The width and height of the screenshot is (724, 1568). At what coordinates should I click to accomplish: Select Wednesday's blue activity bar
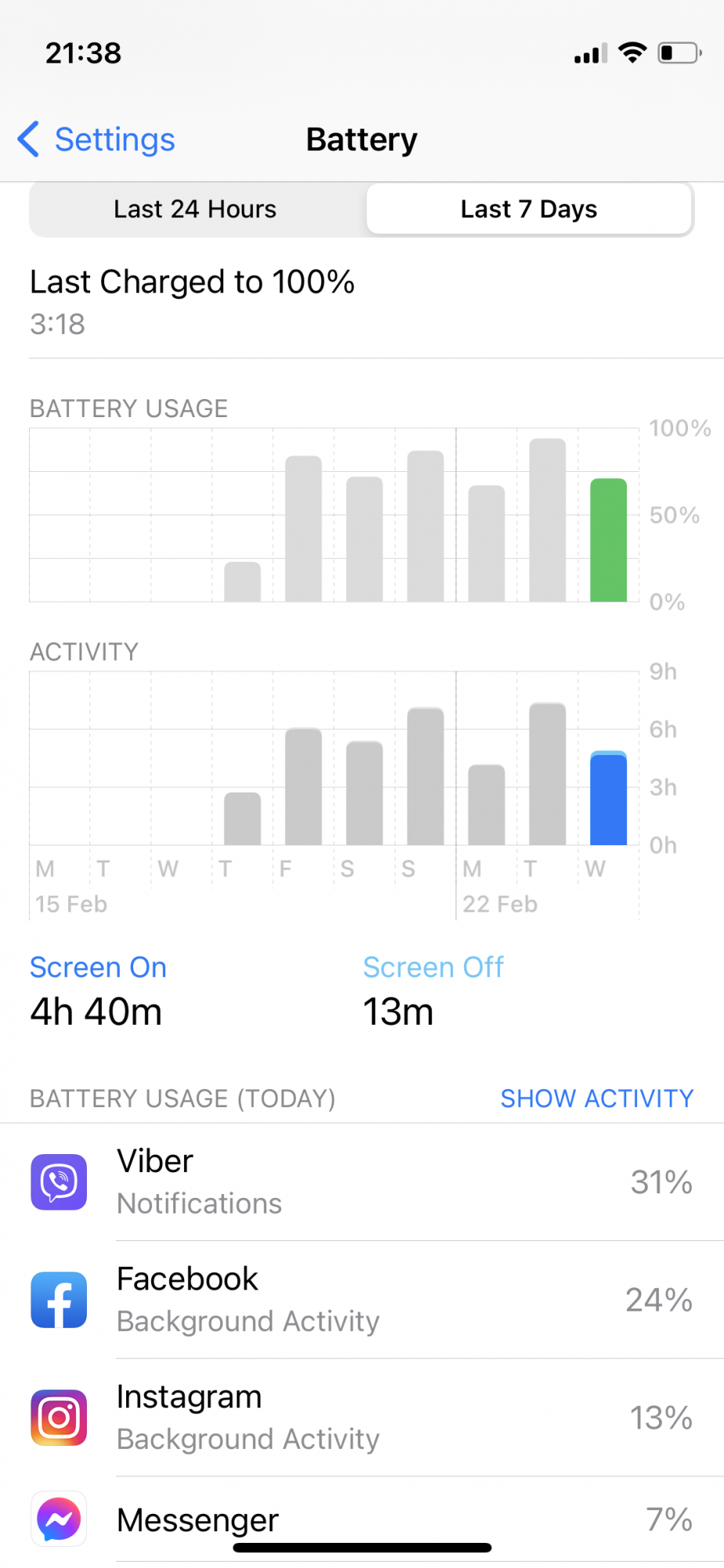(608, 798)
